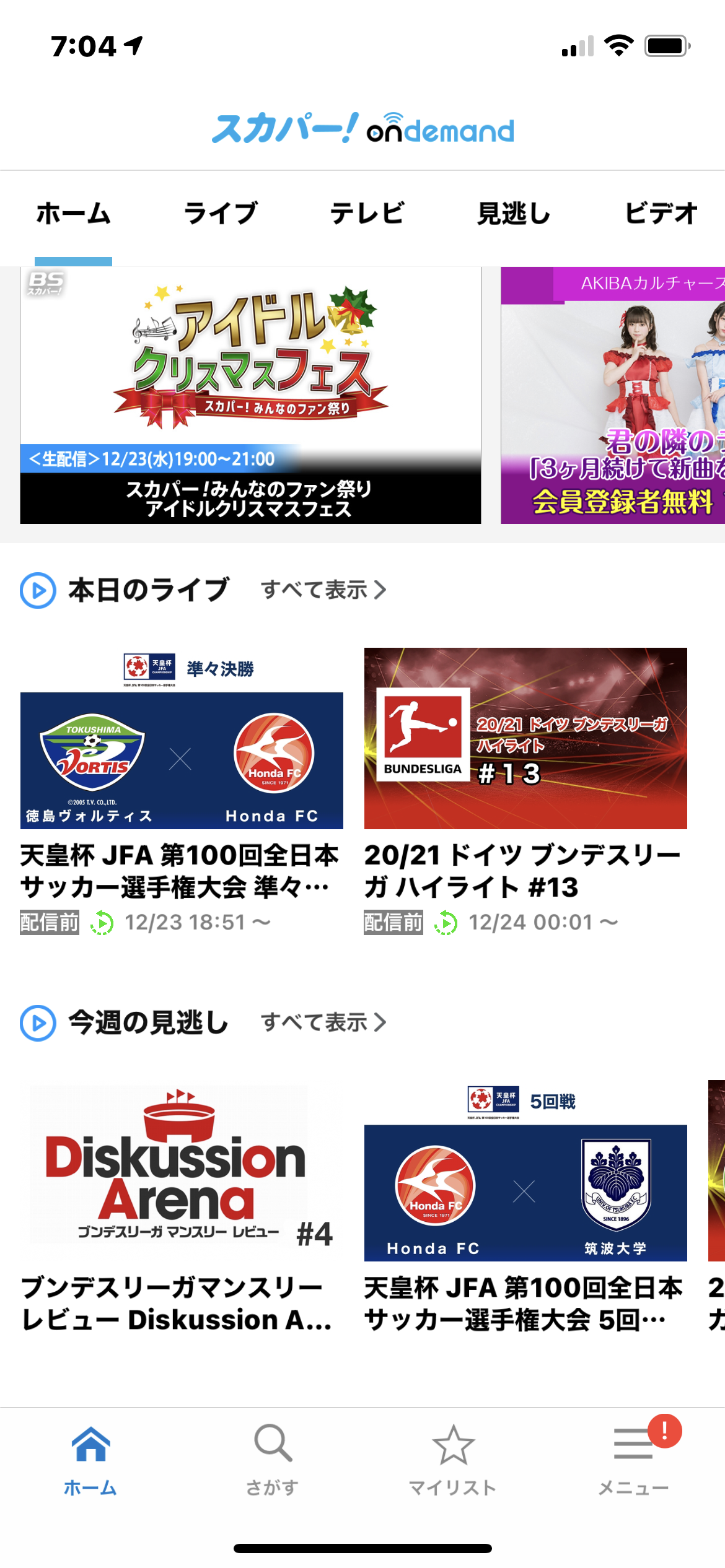The image size is (725, 1568).
Task: Open マイリスト in bottom bar
Action: [453, 1458]
